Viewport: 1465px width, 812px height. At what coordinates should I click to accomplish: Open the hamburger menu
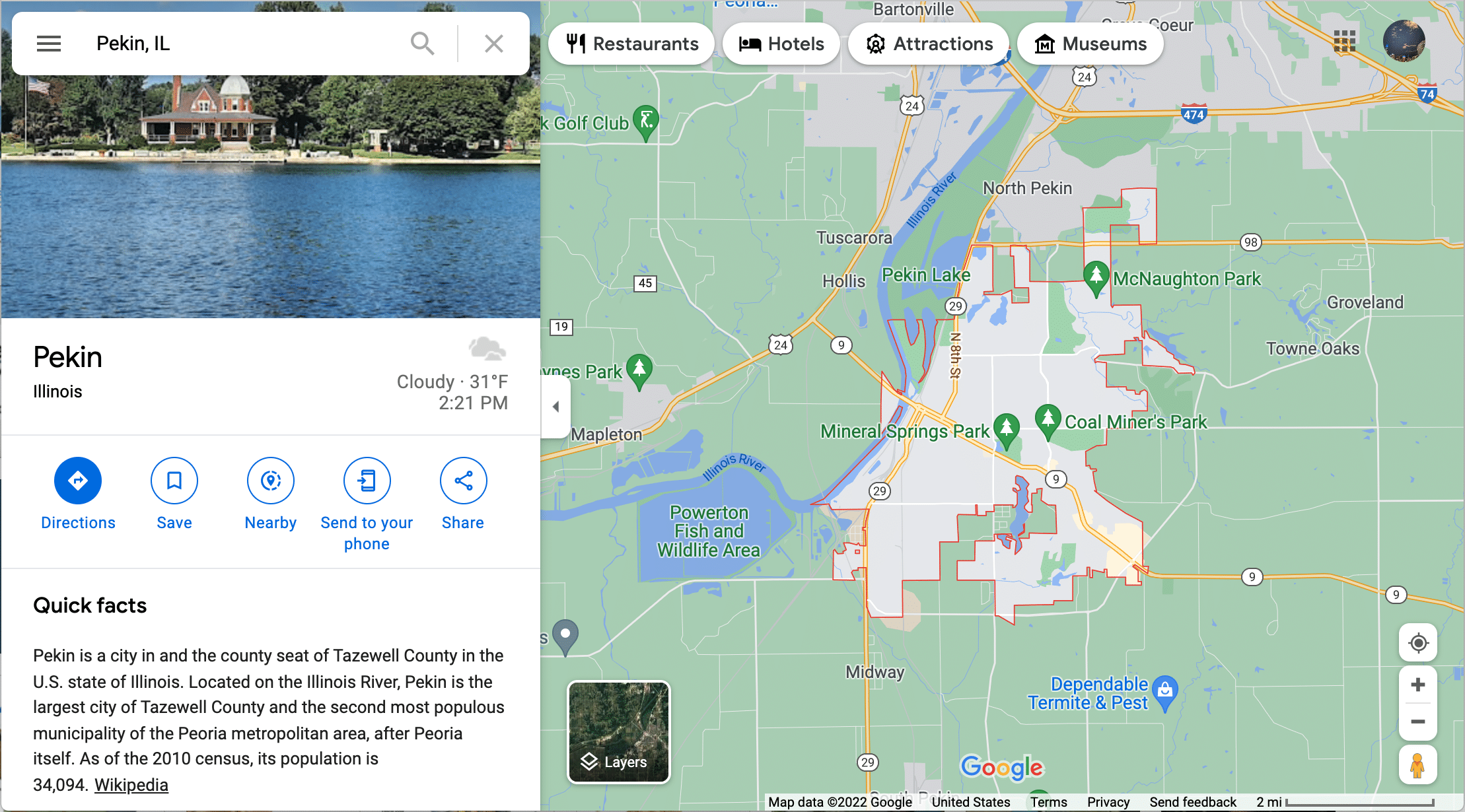49,44
